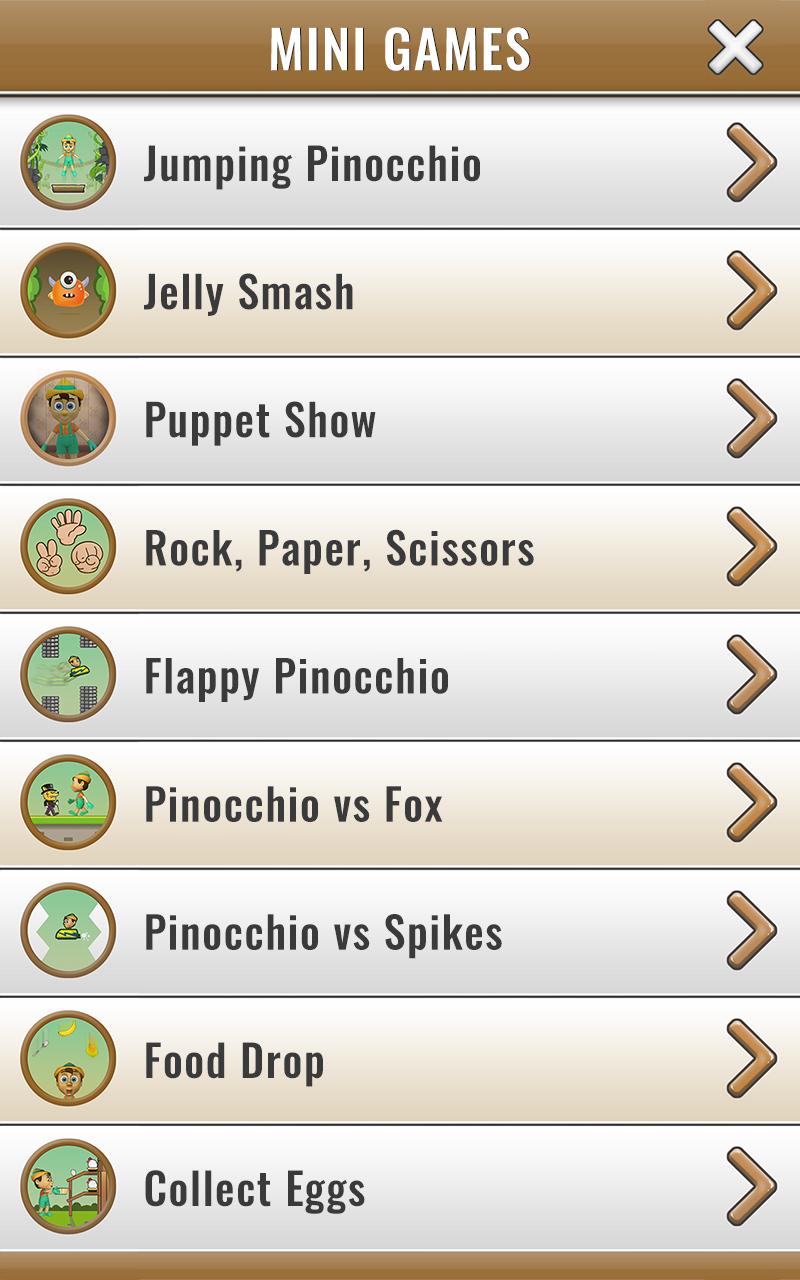The width and height of the screenshot is (800, 1280).
Task: Launch Jelly Smash
Action: point(400,291)
